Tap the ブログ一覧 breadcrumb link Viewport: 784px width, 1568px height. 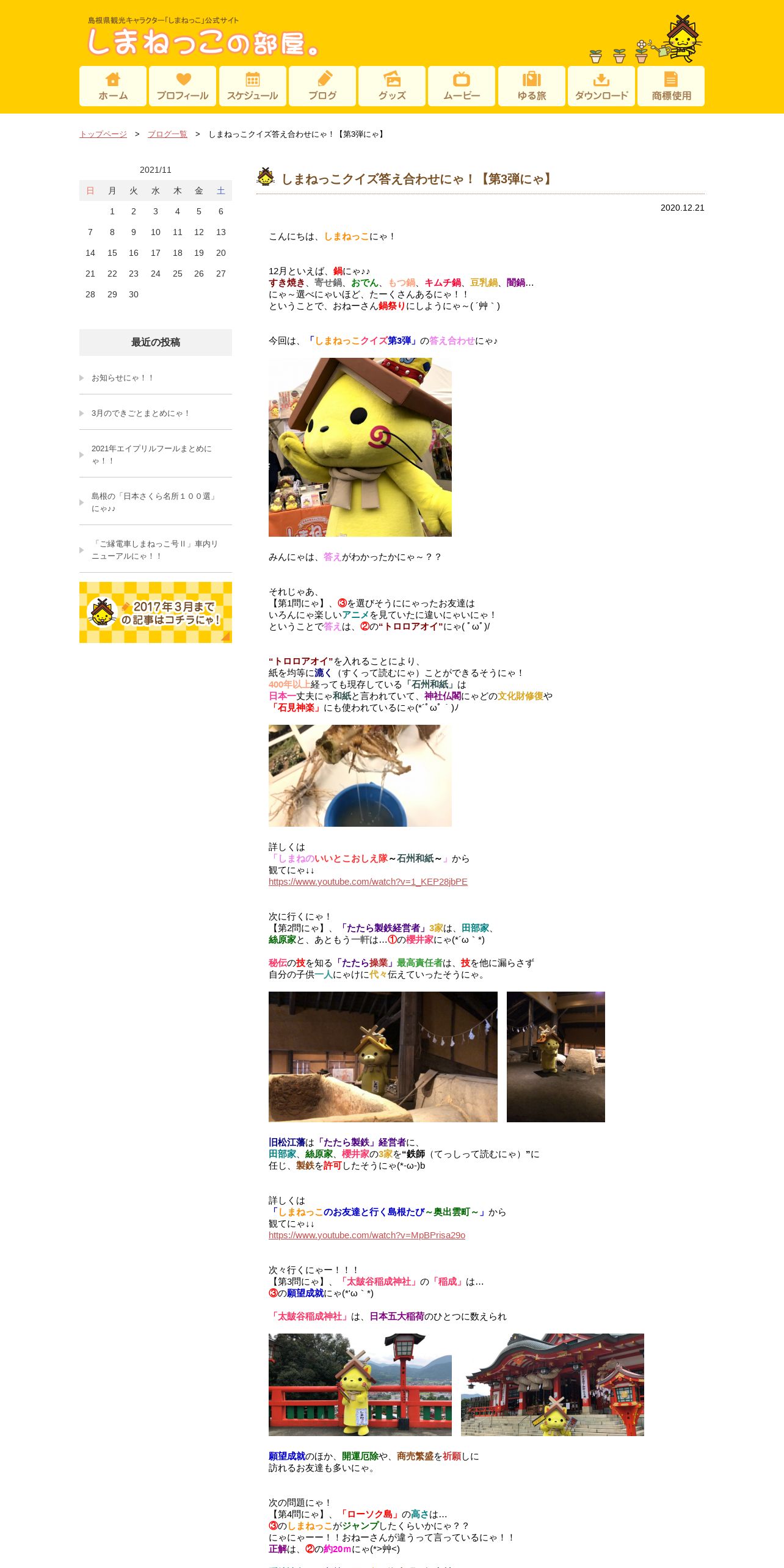pos(167,134)
